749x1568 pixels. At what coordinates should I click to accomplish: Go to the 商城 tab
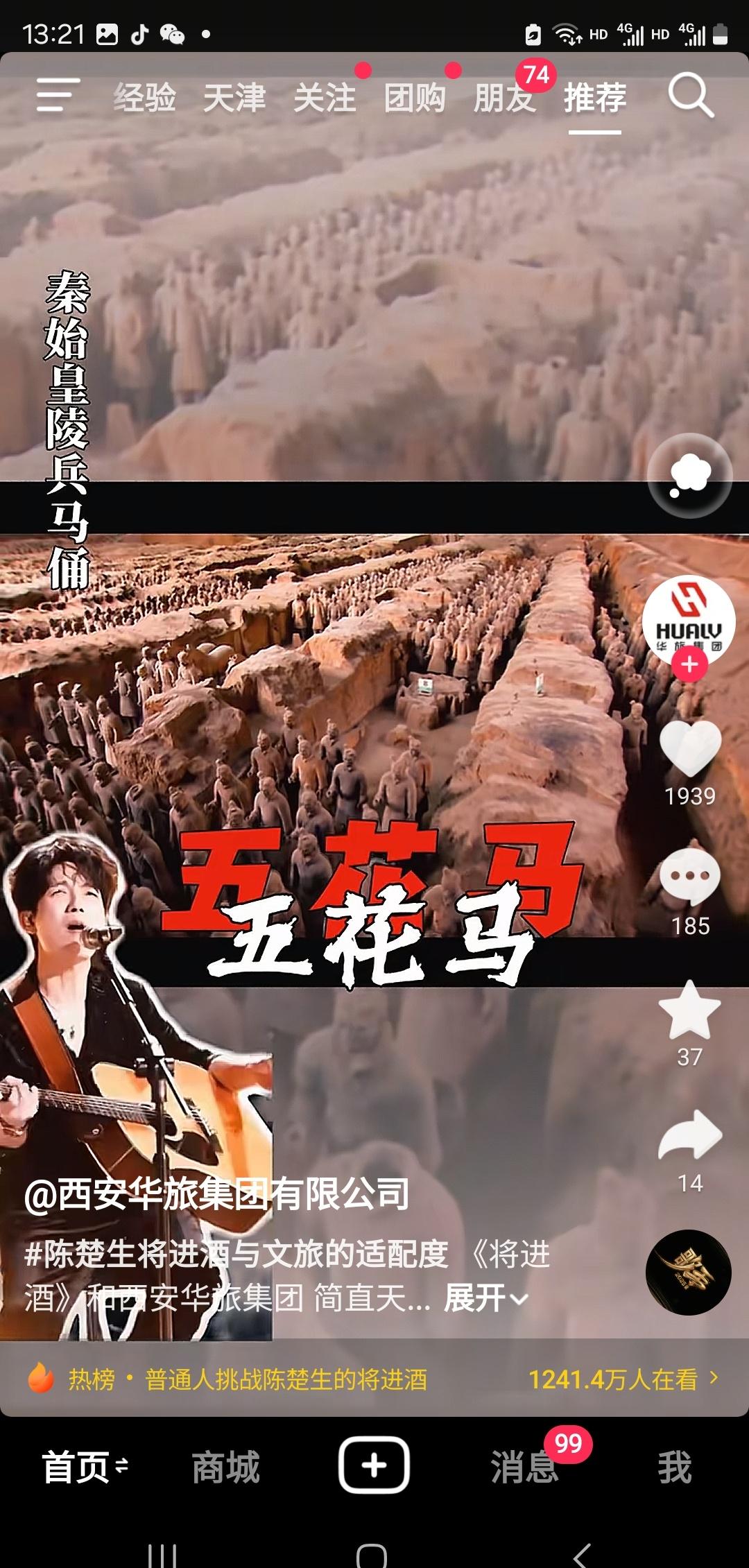(x=225, y=1467)
